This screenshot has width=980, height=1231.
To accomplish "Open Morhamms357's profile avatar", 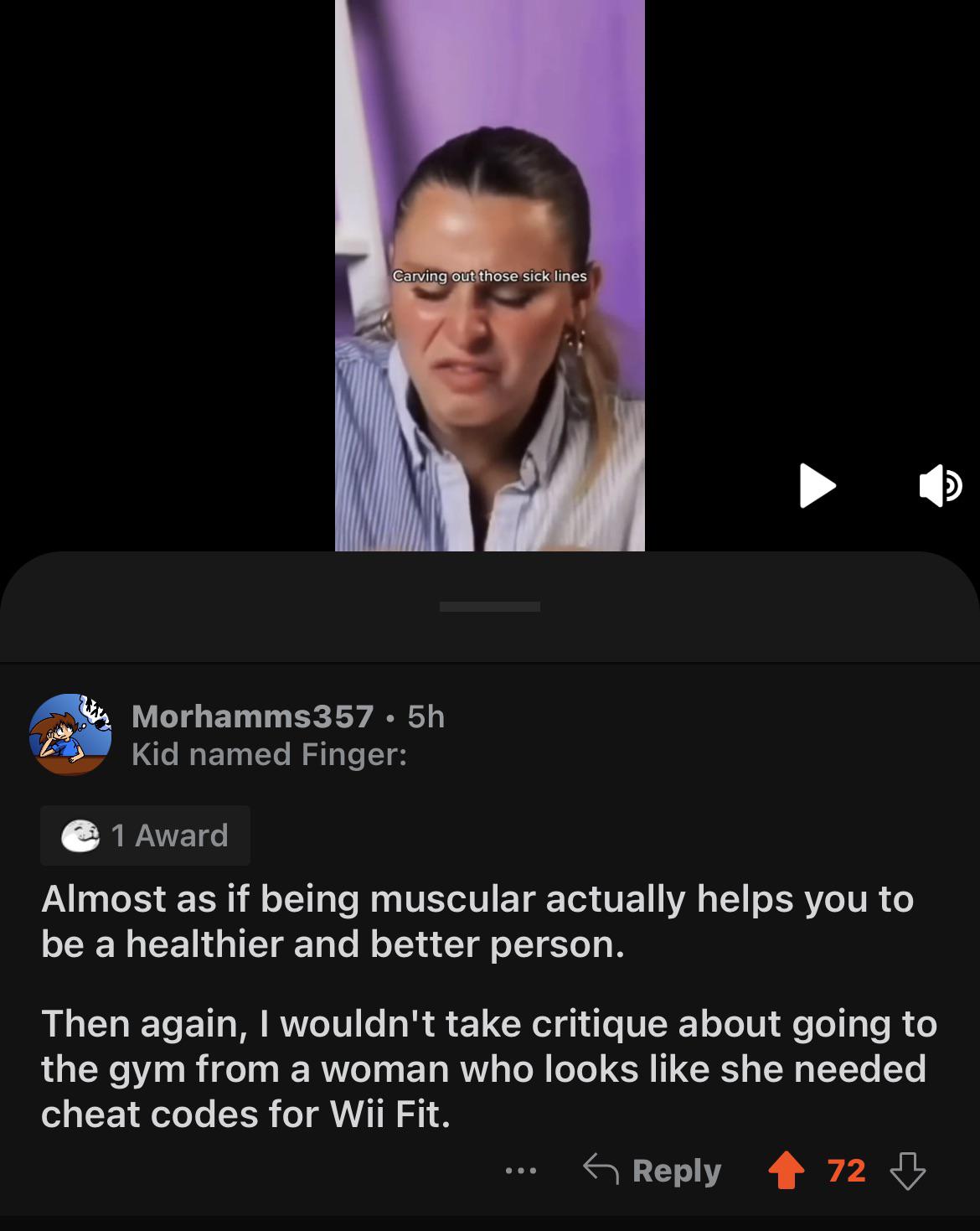I will click(x=71, y=734).
